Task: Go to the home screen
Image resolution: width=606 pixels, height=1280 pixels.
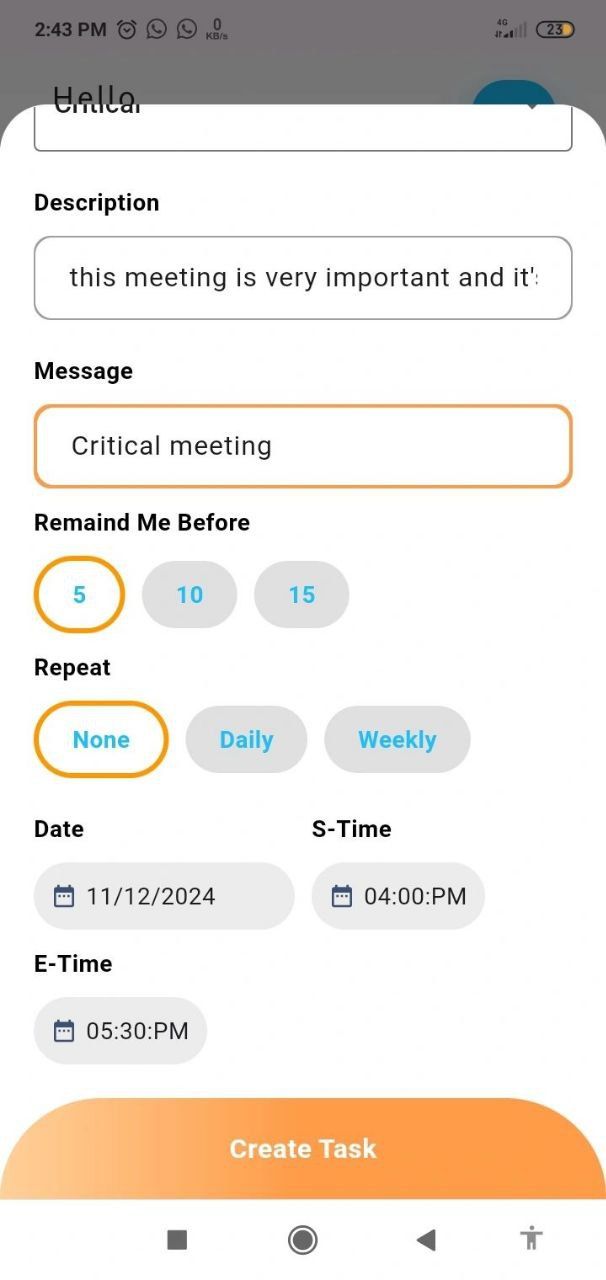Action: pyautogui.click(x=302, y=1240)
